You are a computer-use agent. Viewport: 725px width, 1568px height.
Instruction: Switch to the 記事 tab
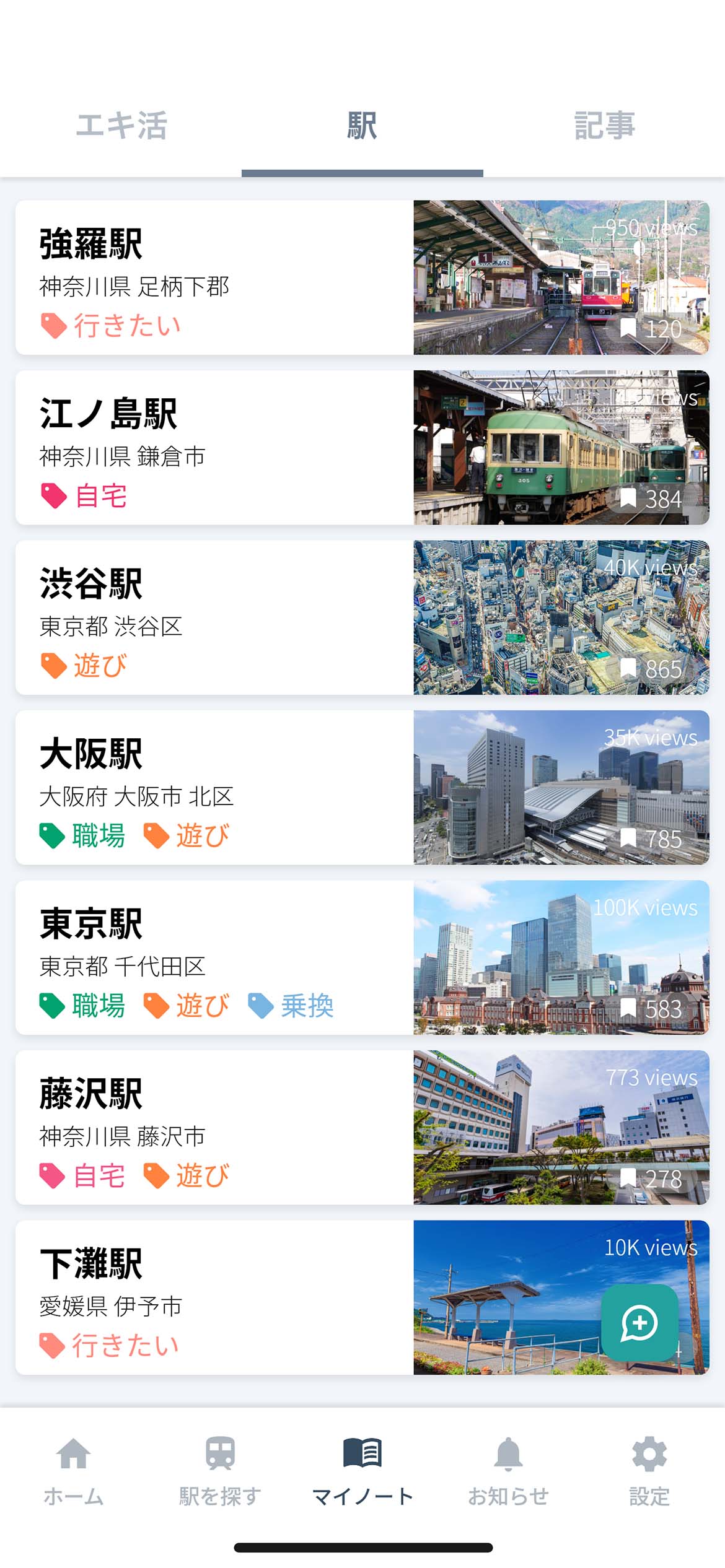(x=604, y=126)
